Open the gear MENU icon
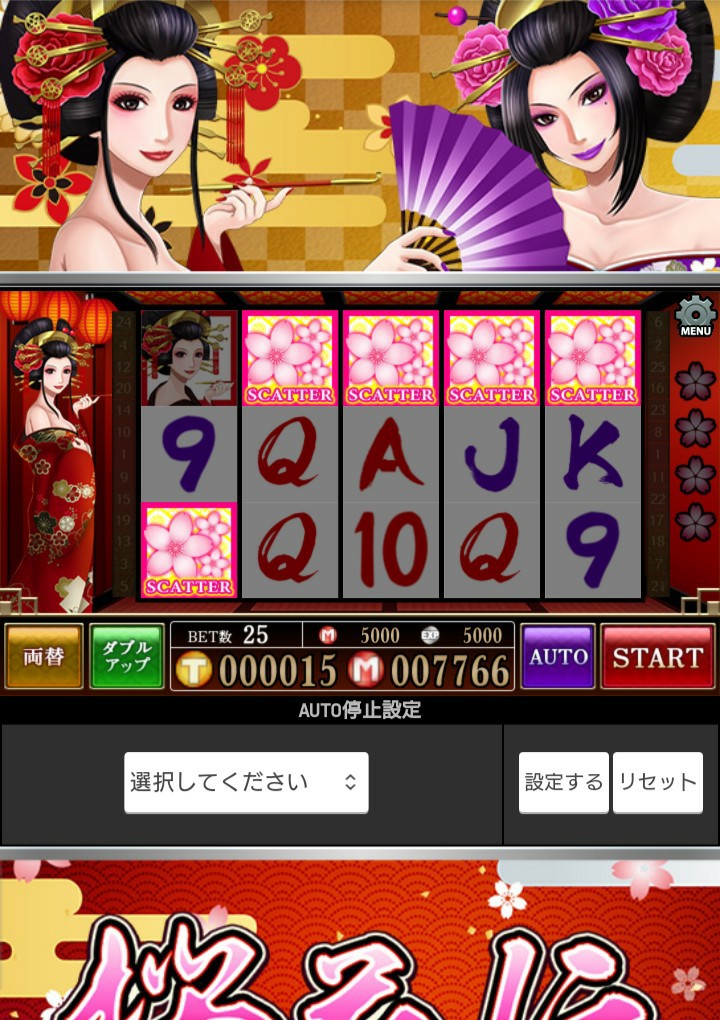 click(x=695, y=316)
